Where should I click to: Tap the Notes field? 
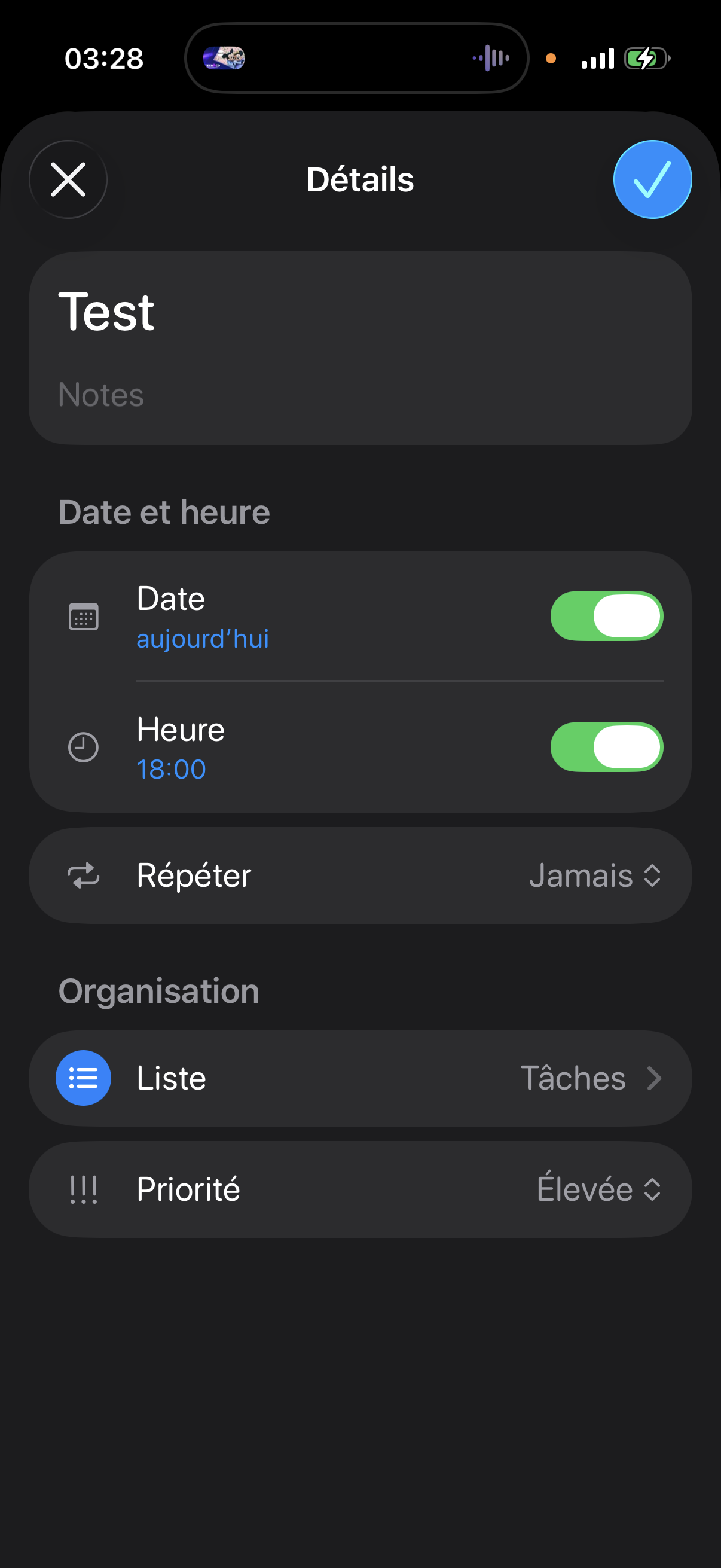click(102, 395)
